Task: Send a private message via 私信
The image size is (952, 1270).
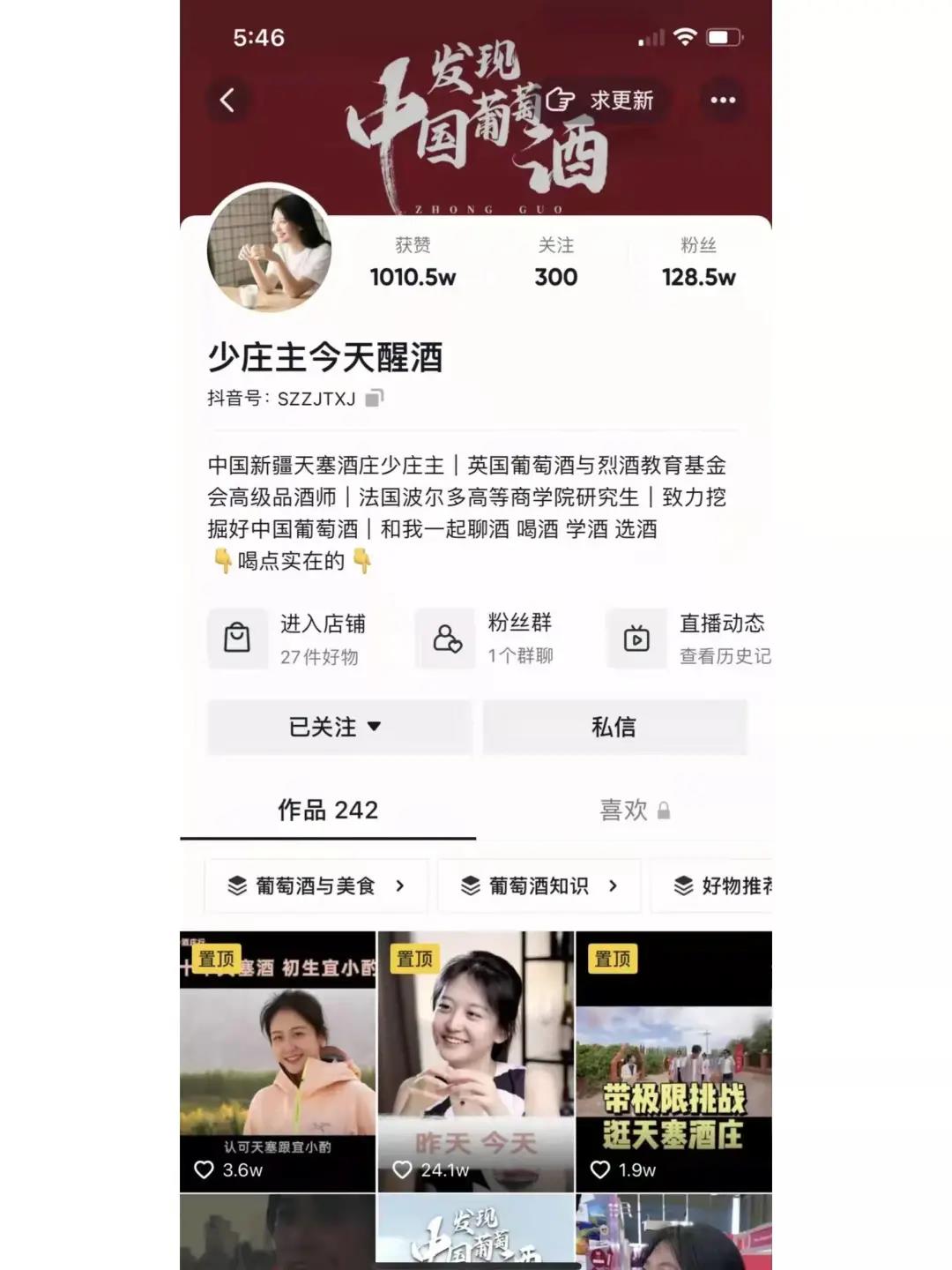Action: pyautogui.click(x=614, y=727)
